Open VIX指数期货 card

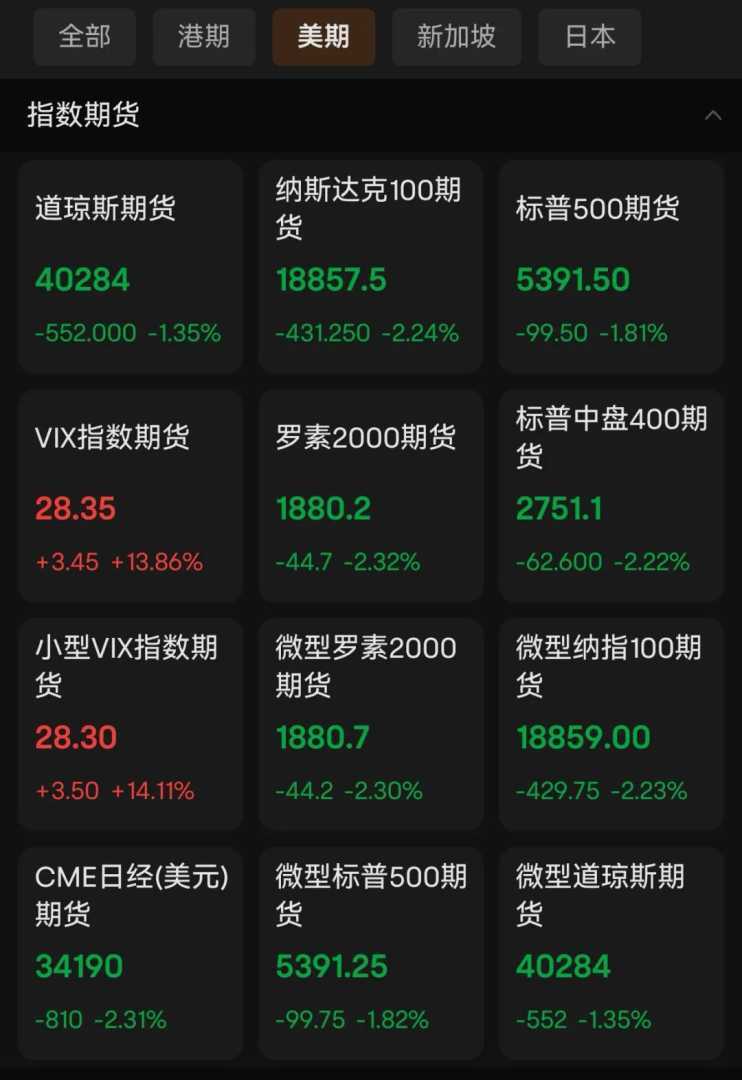click(131, 496)
